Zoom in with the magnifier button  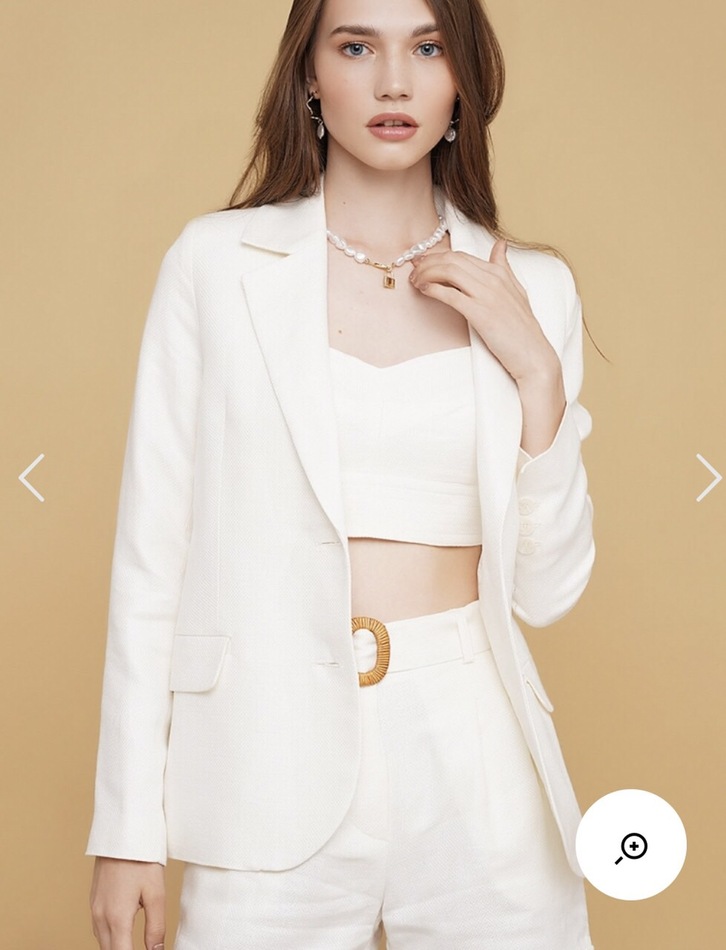631,845
